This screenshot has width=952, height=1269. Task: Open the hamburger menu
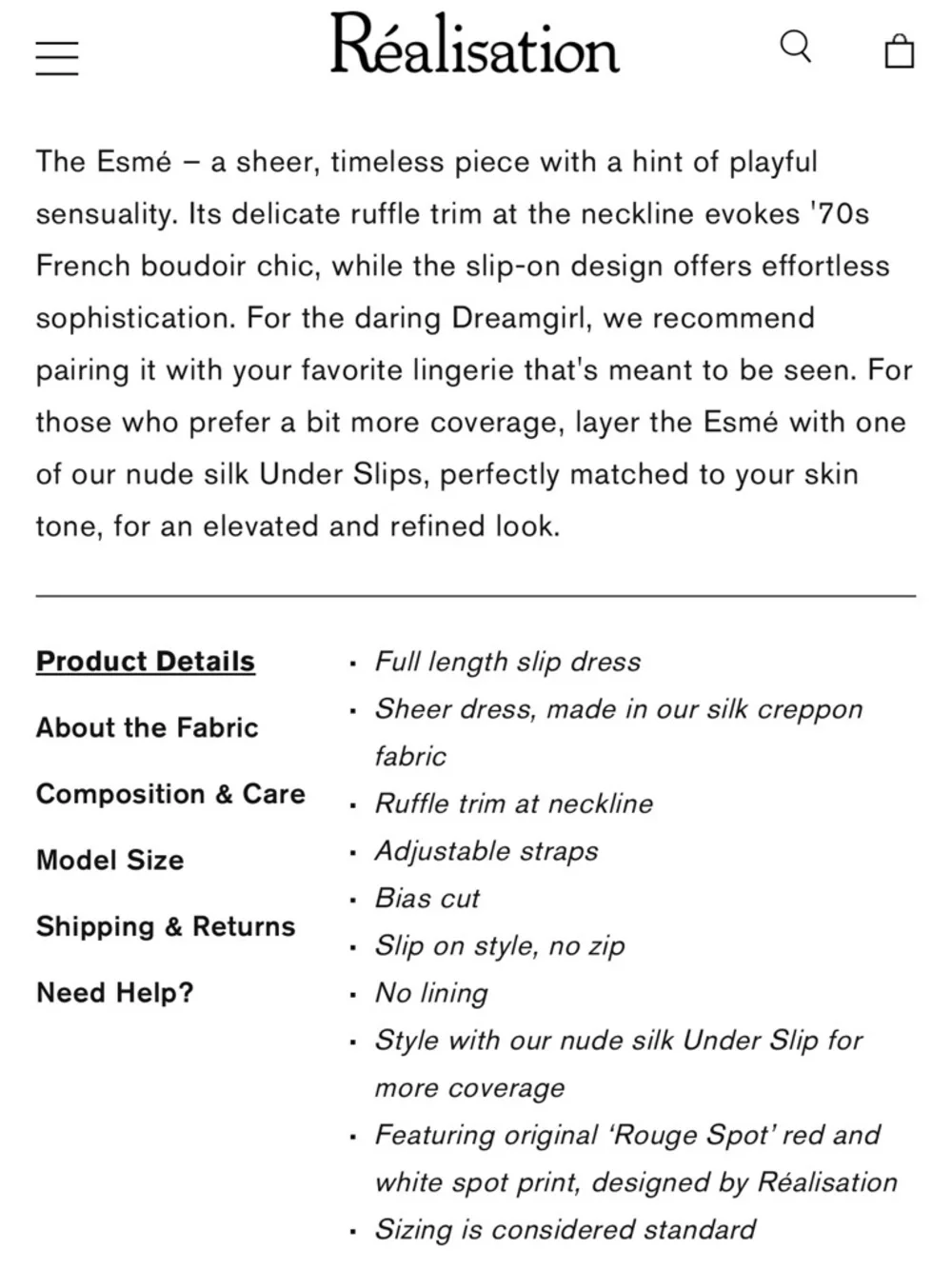57,57
